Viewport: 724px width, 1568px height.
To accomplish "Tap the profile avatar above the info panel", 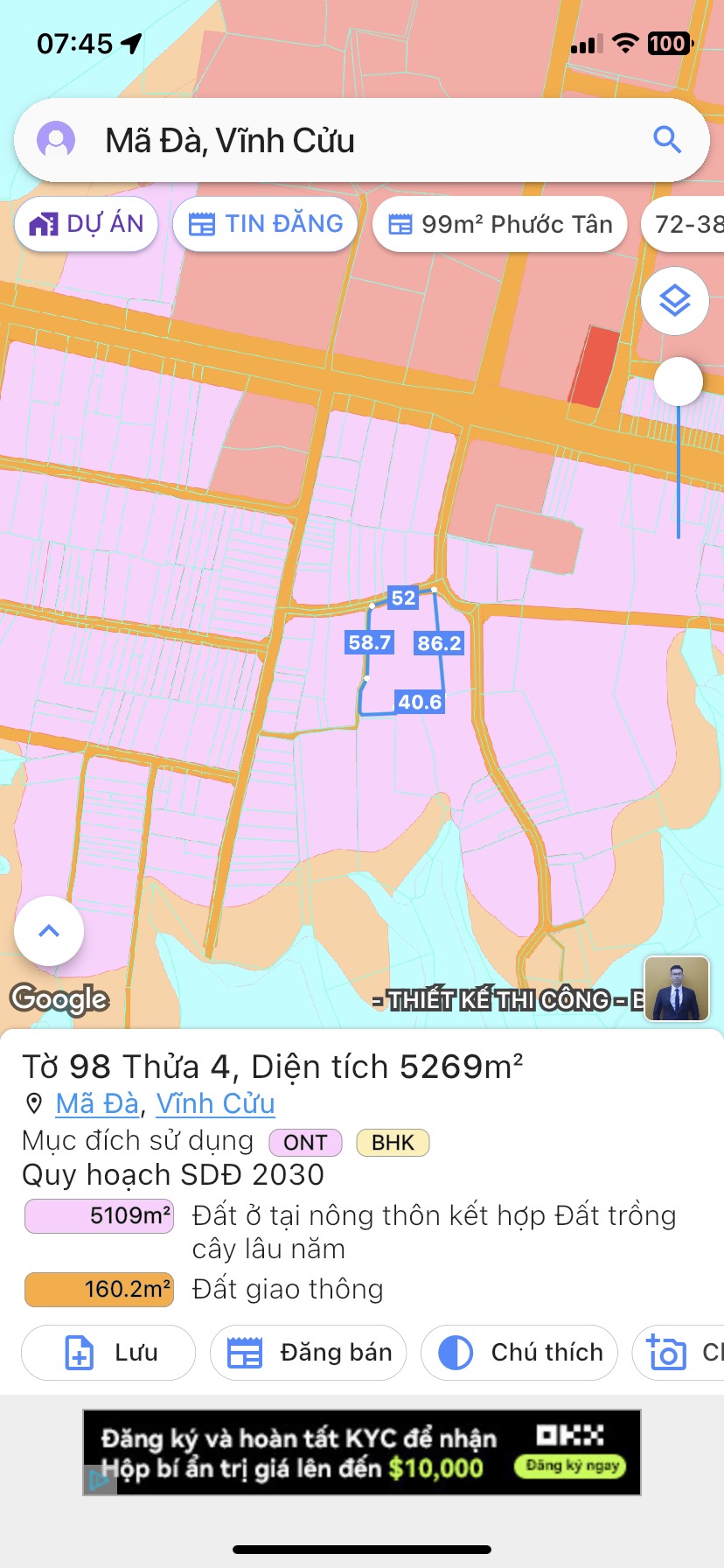I will coord(675,988).
